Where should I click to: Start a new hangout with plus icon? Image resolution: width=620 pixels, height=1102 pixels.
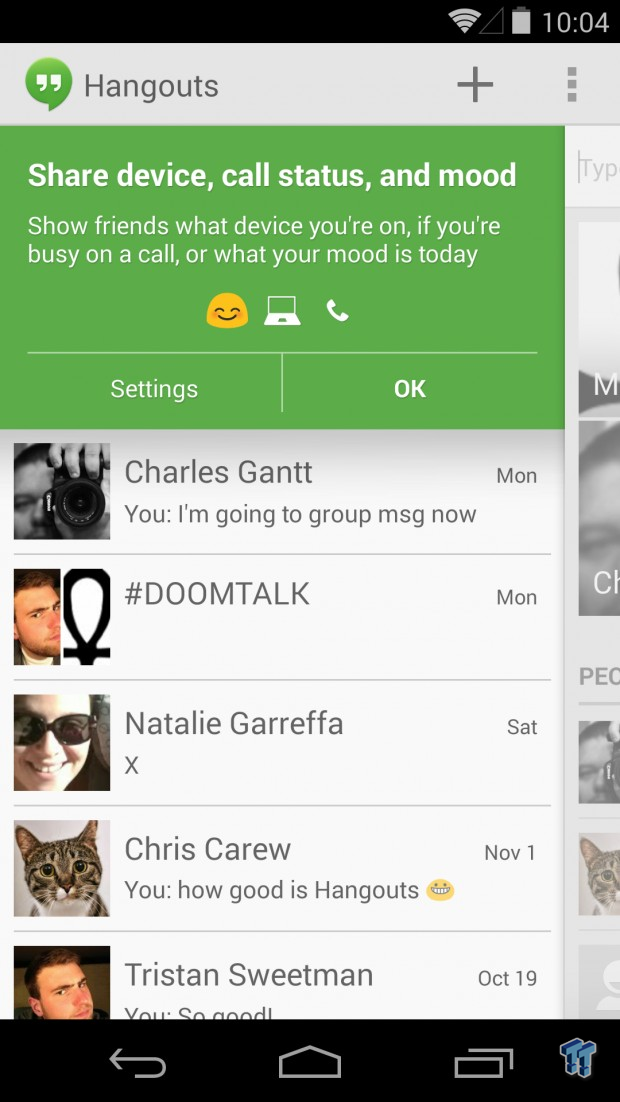(475, 85)
